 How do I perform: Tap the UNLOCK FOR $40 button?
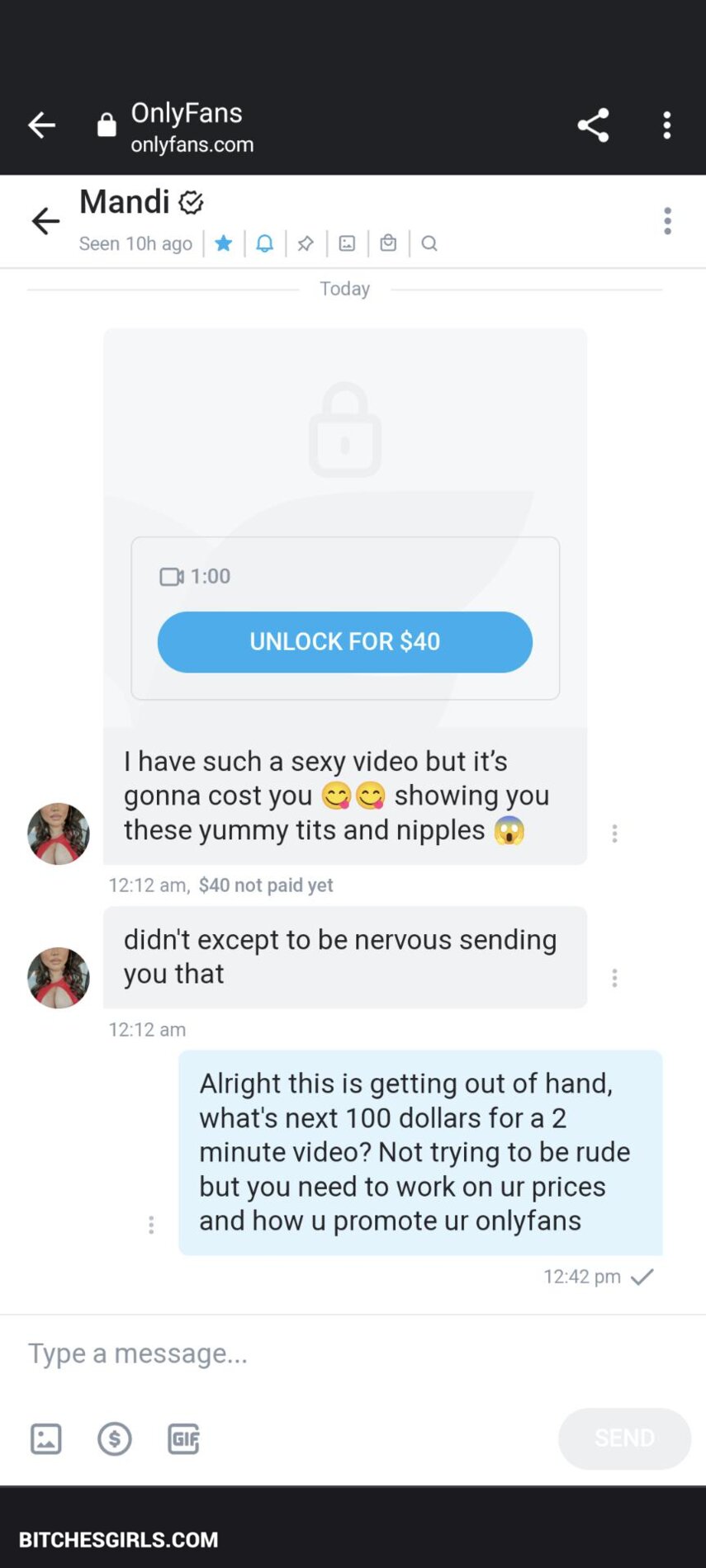[345, 642]
